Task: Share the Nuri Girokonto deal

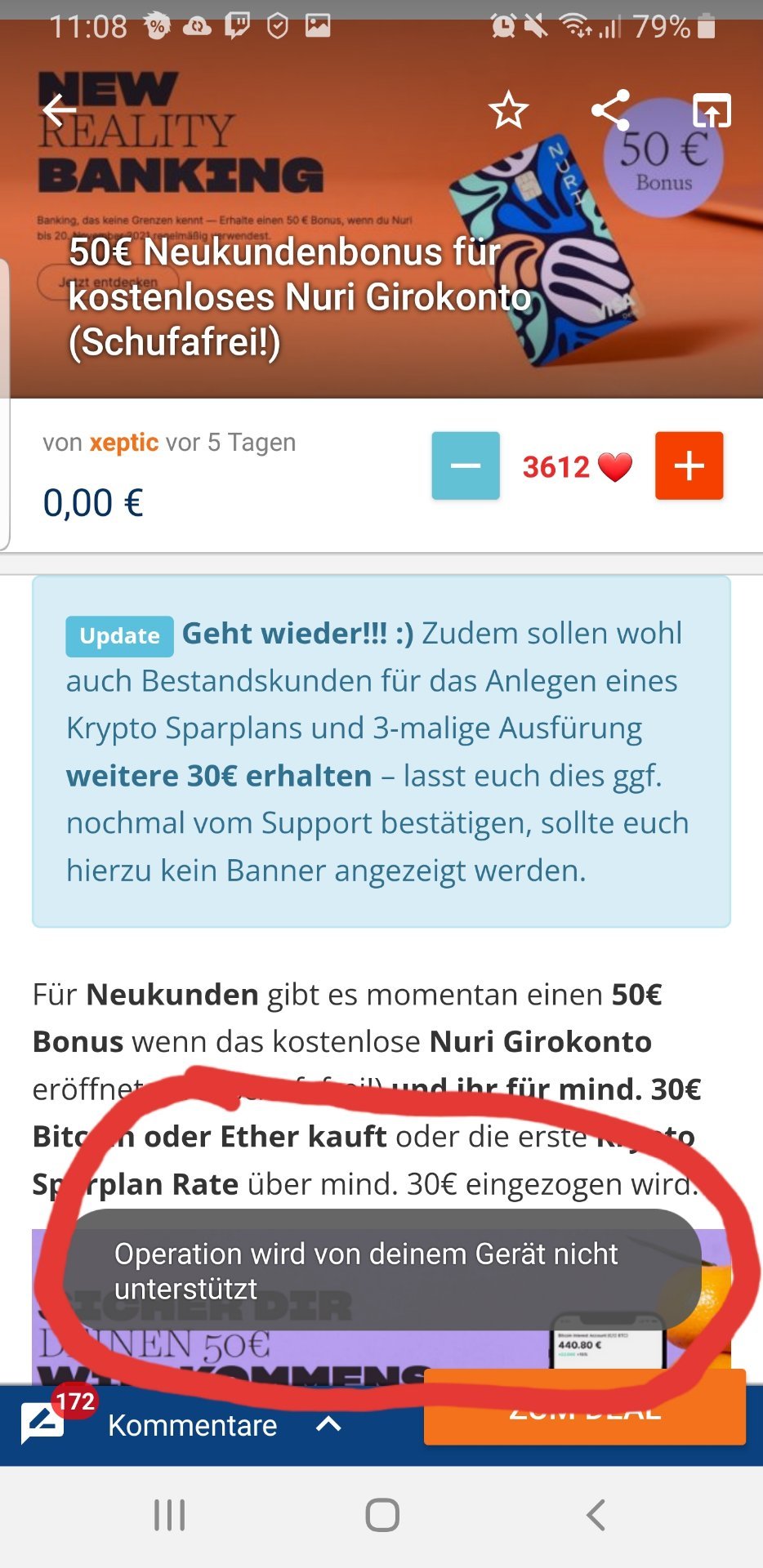Action: tap(610, 110)
